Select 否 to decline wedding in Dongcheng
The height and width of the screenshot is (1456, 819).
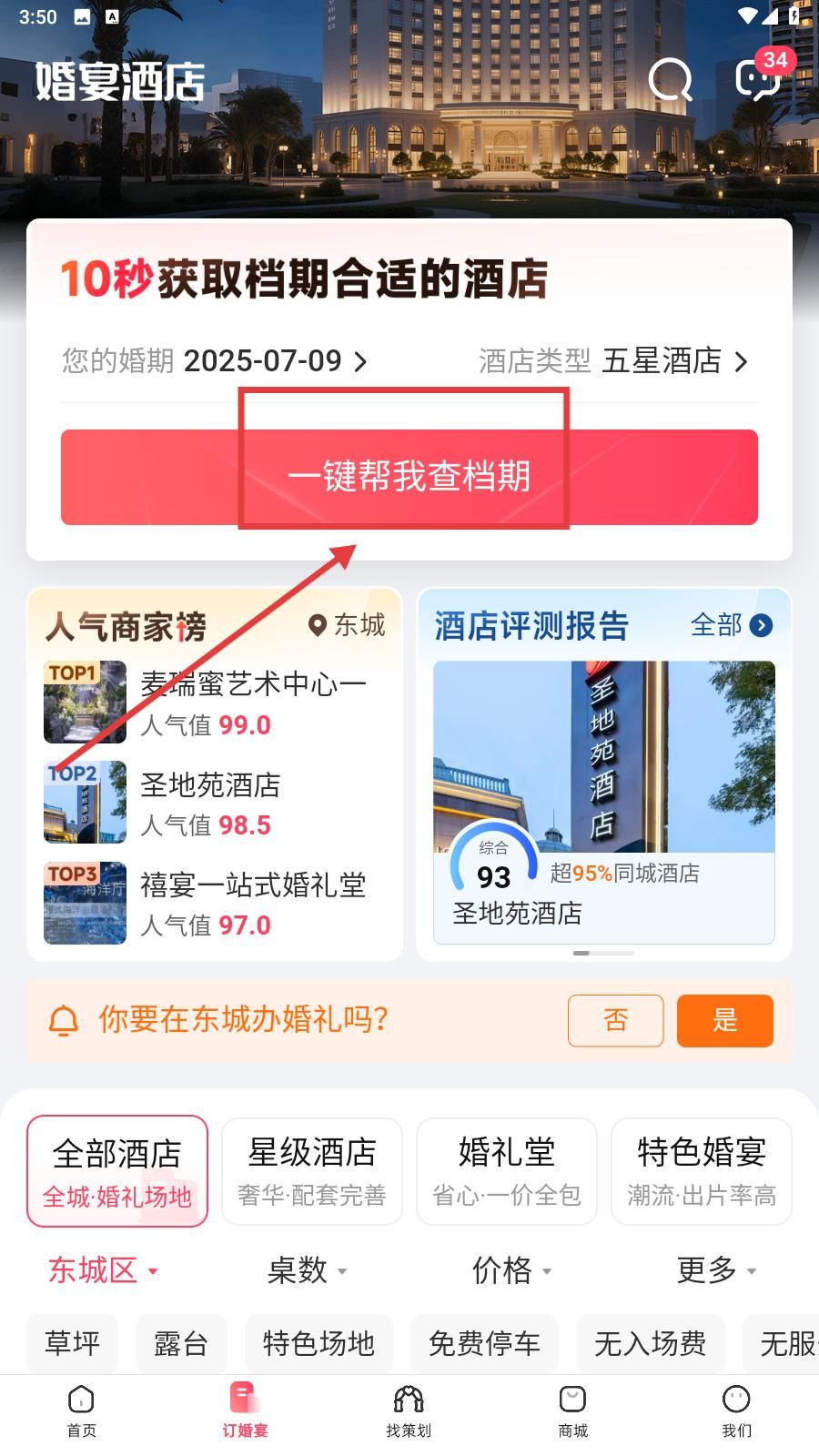pos(615,1021)
